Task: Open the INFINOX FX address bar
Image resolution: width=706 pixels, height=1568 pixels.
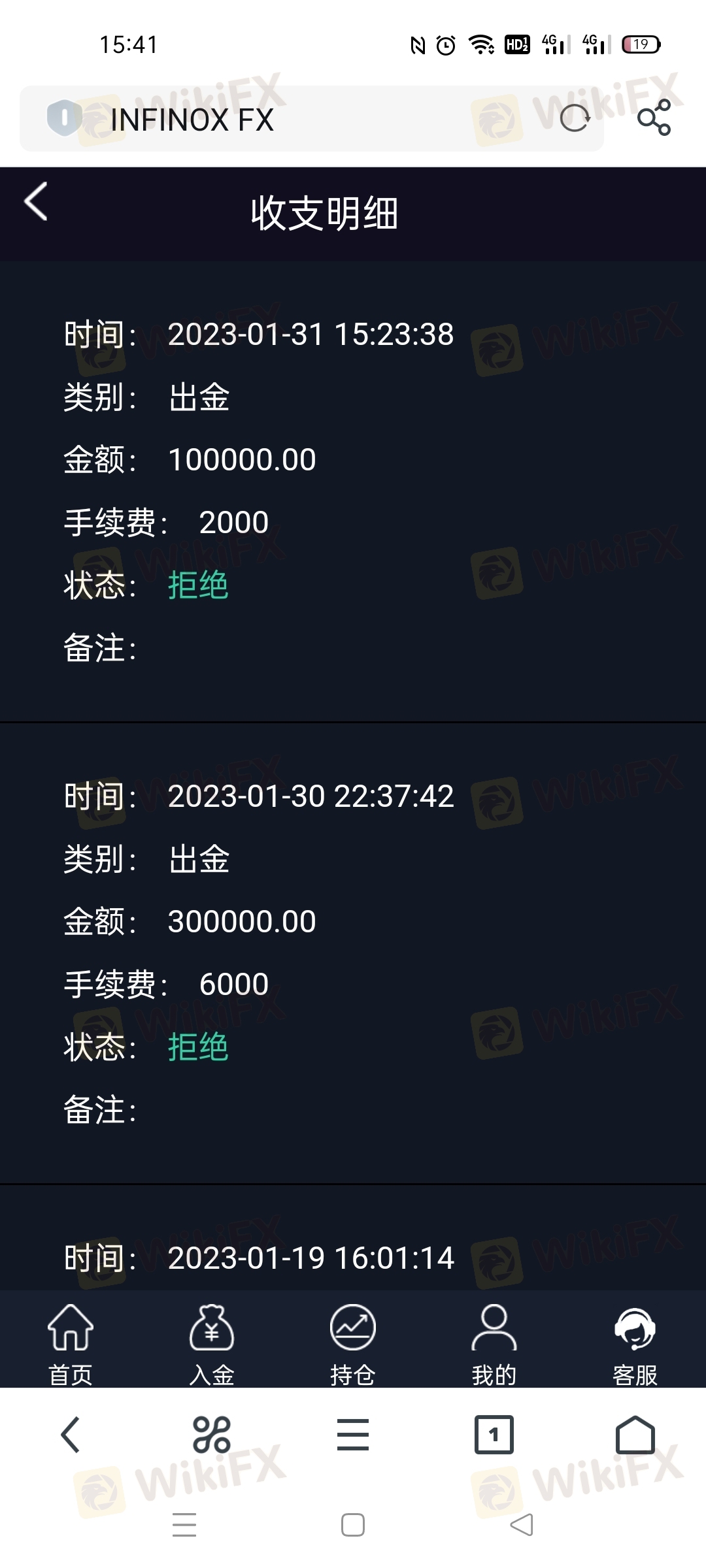Action: pos(311,119)
